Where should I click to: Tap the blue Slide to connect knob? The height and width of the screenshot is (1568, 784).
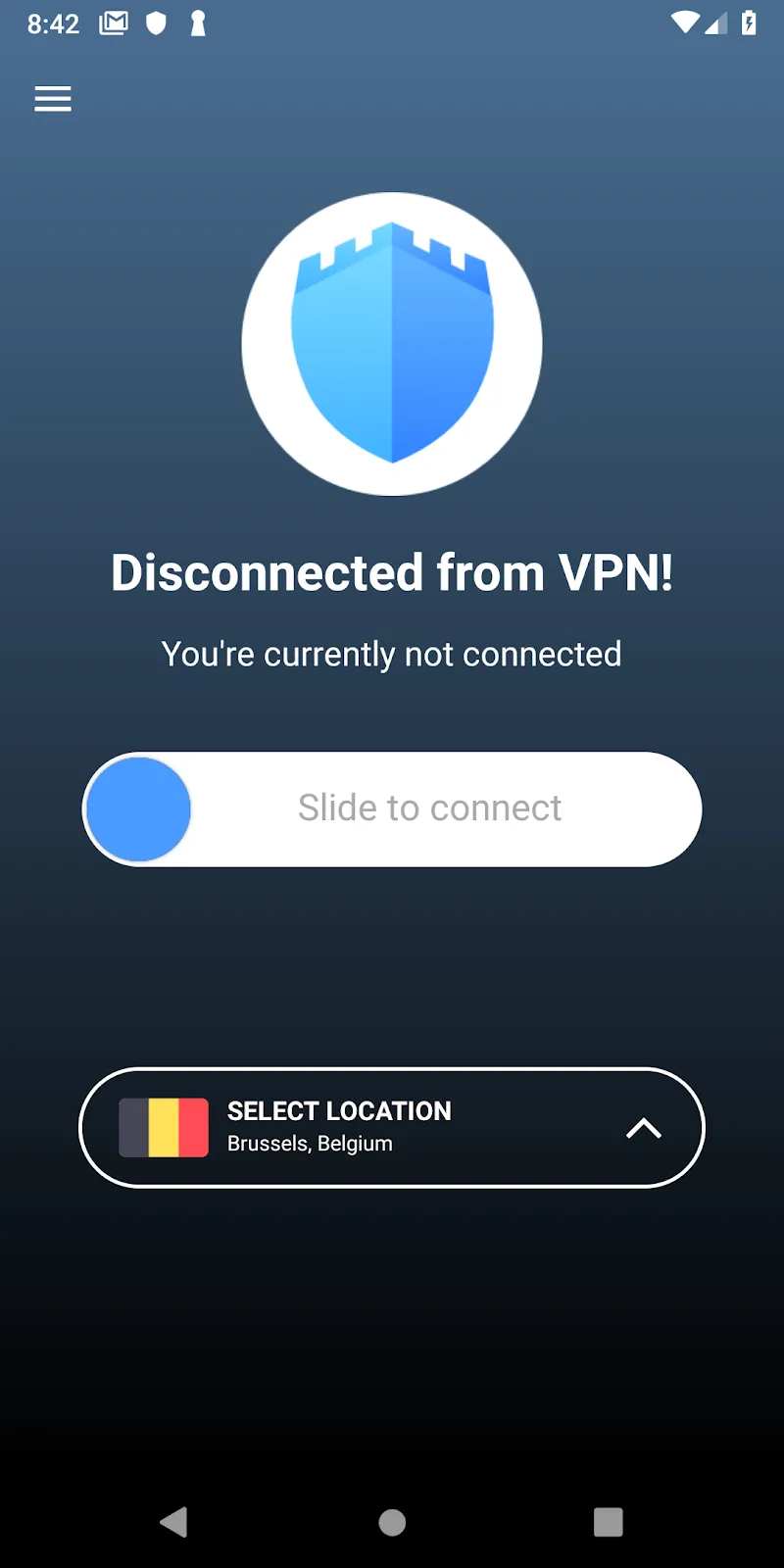pyautogui.click(x=139, y=809)
